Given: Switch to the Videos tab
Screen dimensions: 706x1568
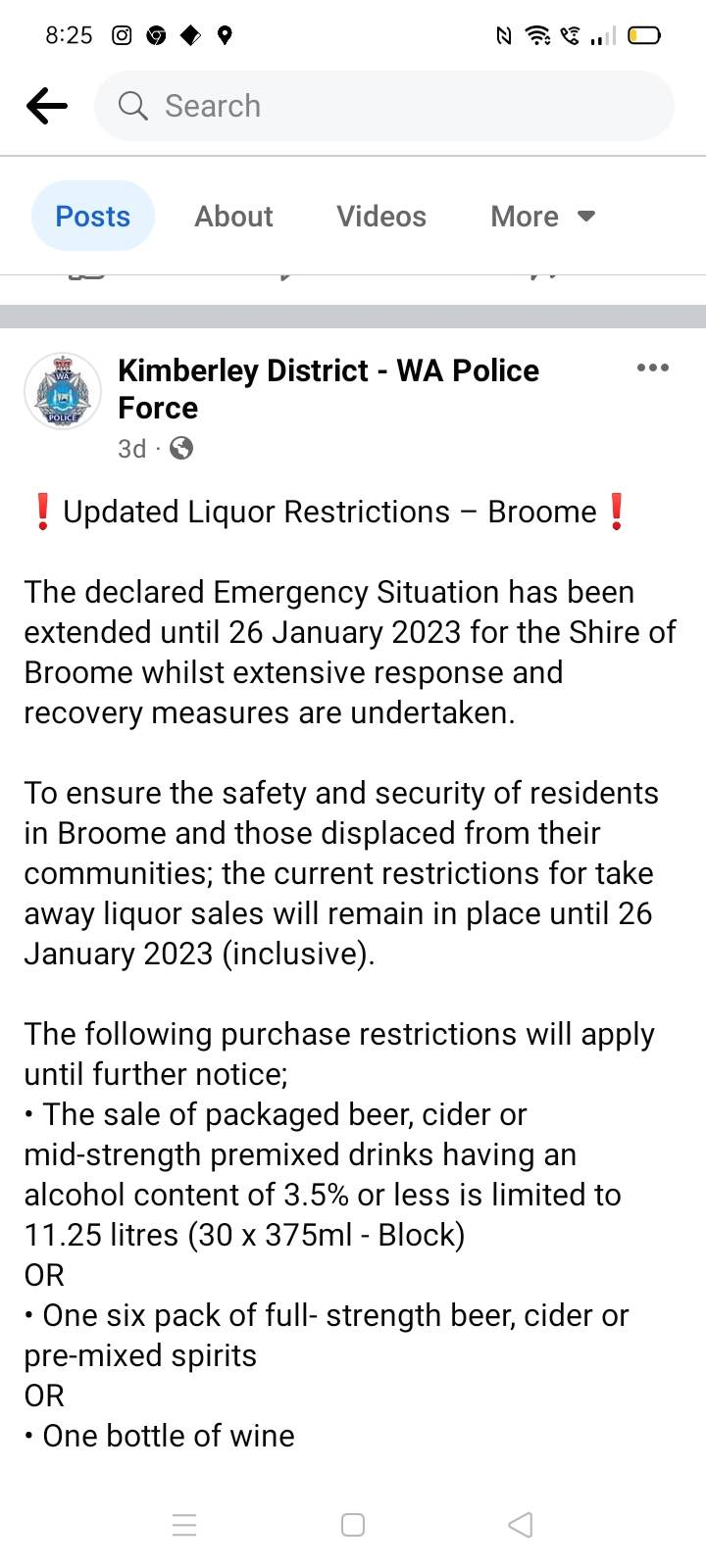Looking at the screenshot, I should [x=381, y=217].
